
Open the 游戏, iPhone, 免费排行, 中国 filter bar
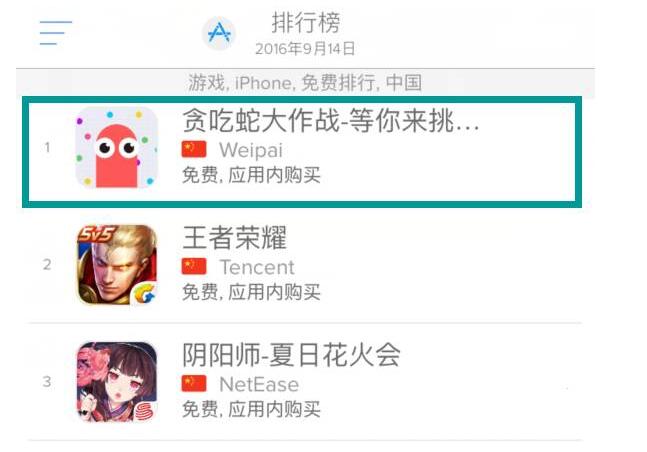click(305, 82)
